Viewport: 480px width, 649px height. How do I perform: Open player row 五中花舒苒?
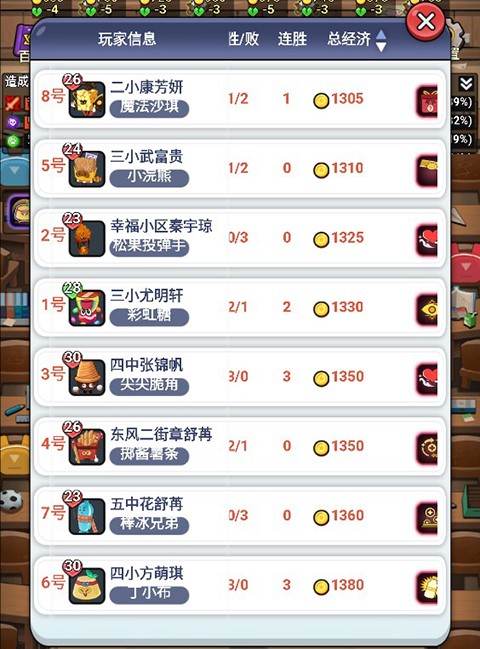coord(239,516)
